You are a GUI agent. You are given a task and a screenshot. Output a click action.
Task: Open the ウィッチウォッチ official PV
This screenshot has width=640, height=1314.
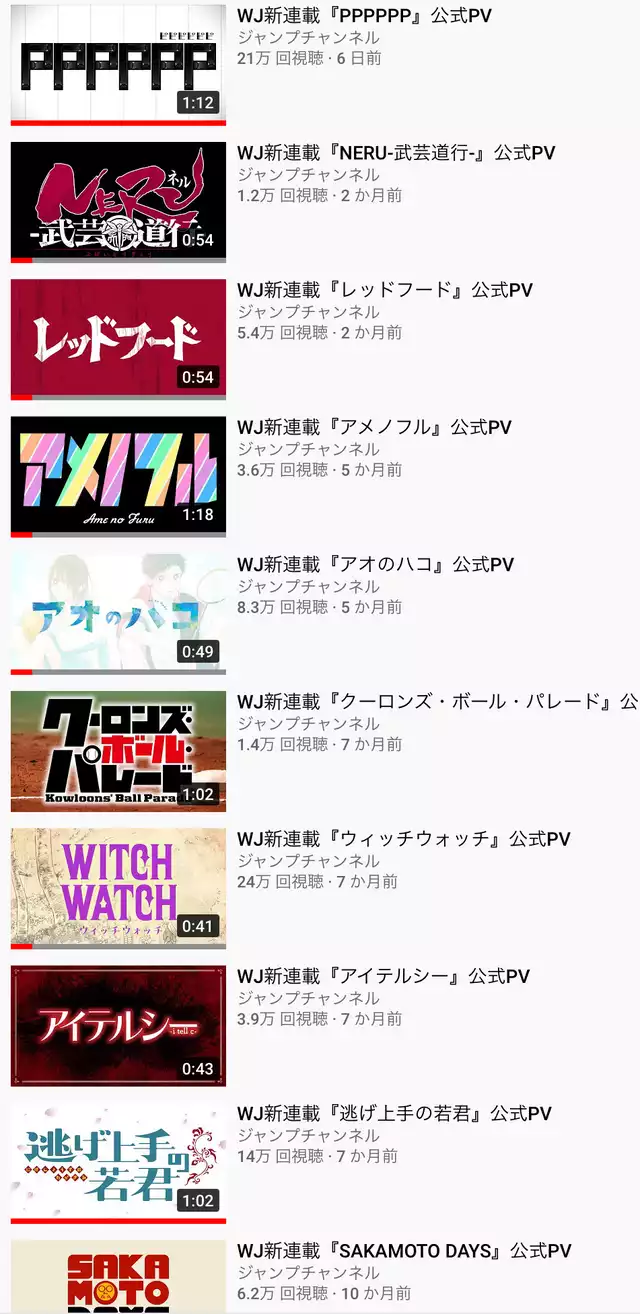pos(118,886)
